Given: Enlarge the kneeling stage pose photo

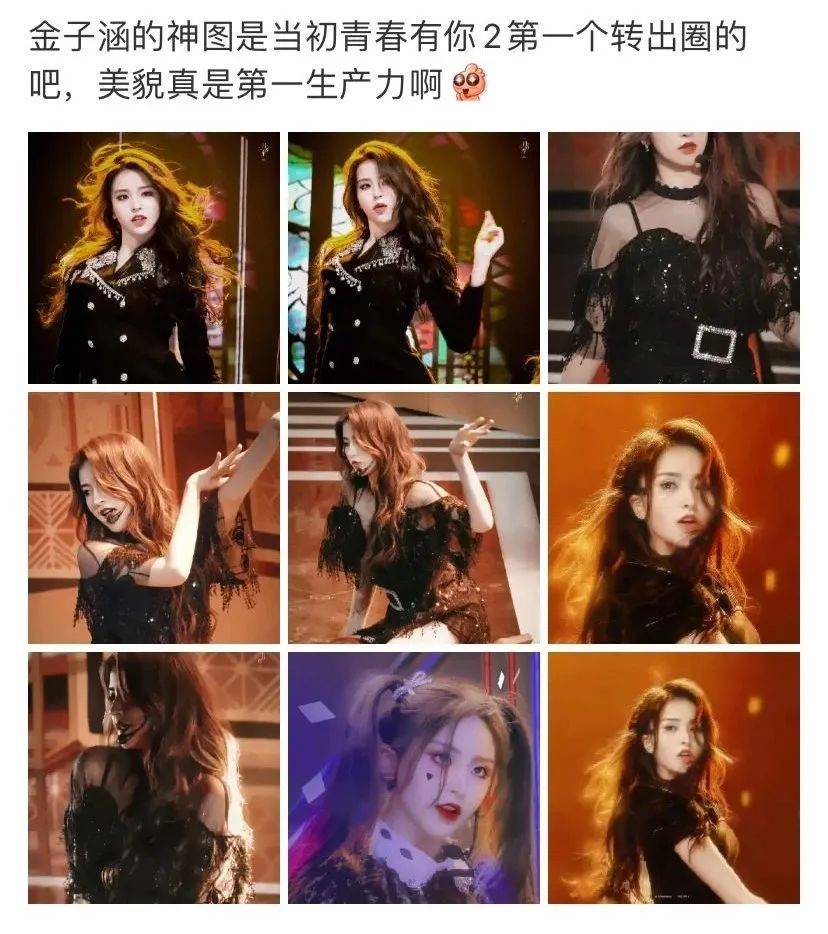Looking at the screenshot, I should pos(413,517).
